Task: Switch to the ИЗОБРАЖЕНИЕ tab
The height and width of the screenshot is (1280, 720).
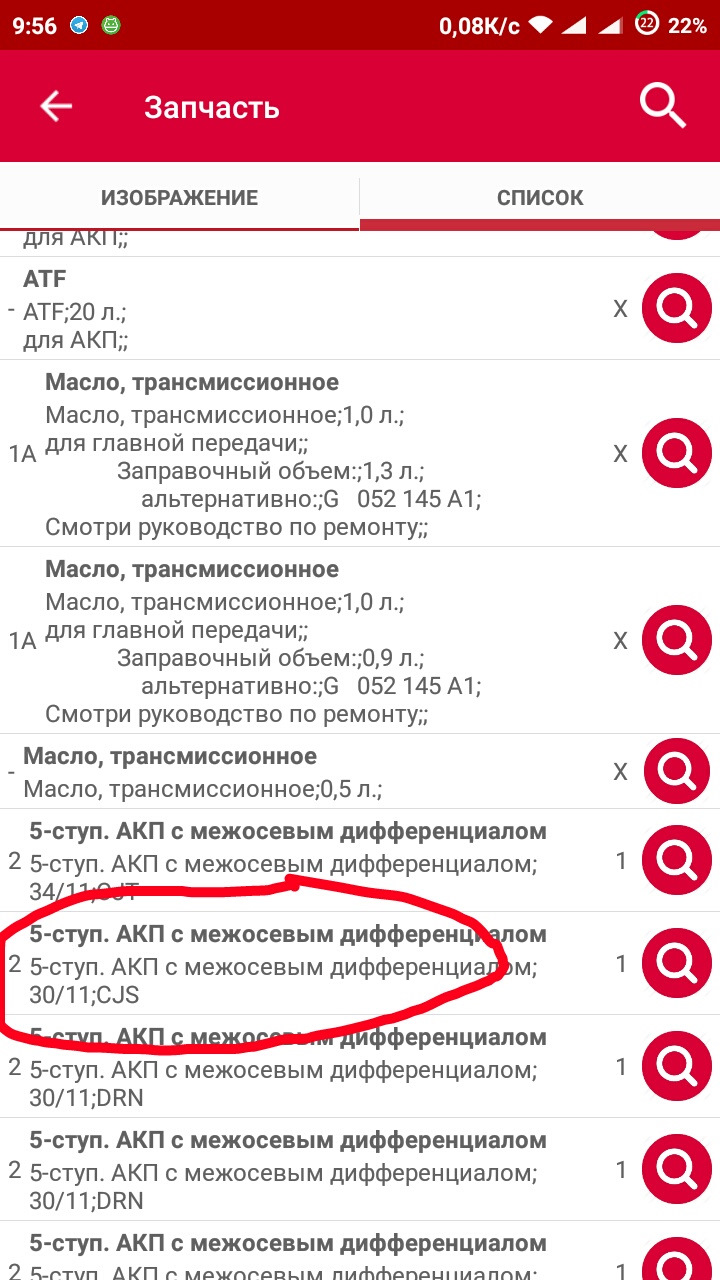Action: (x=179, y=198)
